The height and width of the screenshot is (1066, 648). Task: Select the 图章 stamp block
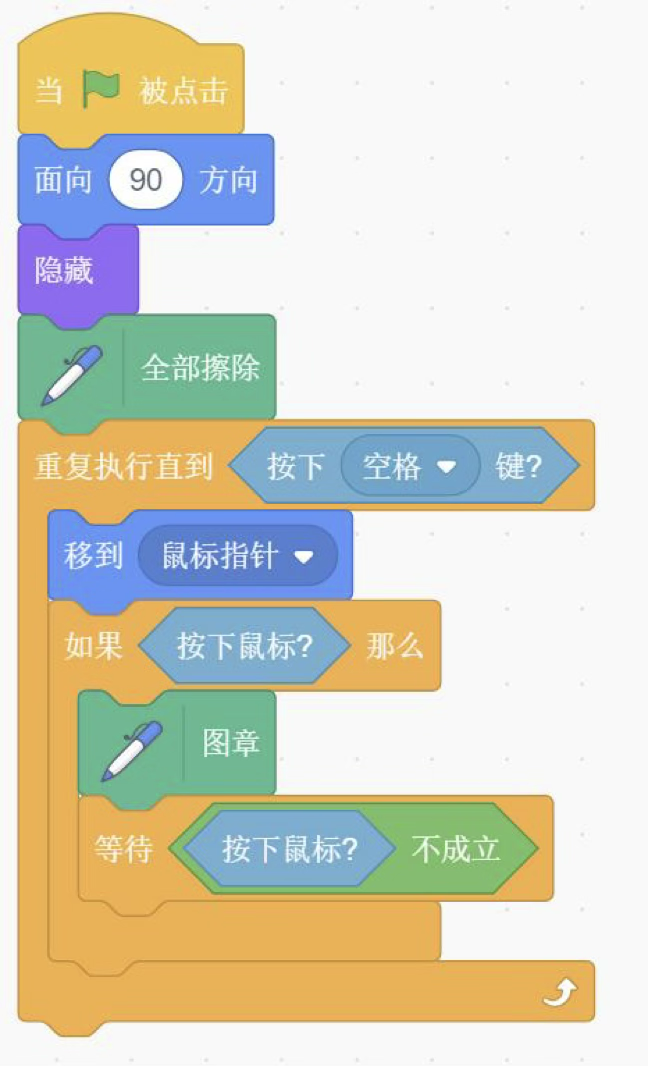coord(231,744)
